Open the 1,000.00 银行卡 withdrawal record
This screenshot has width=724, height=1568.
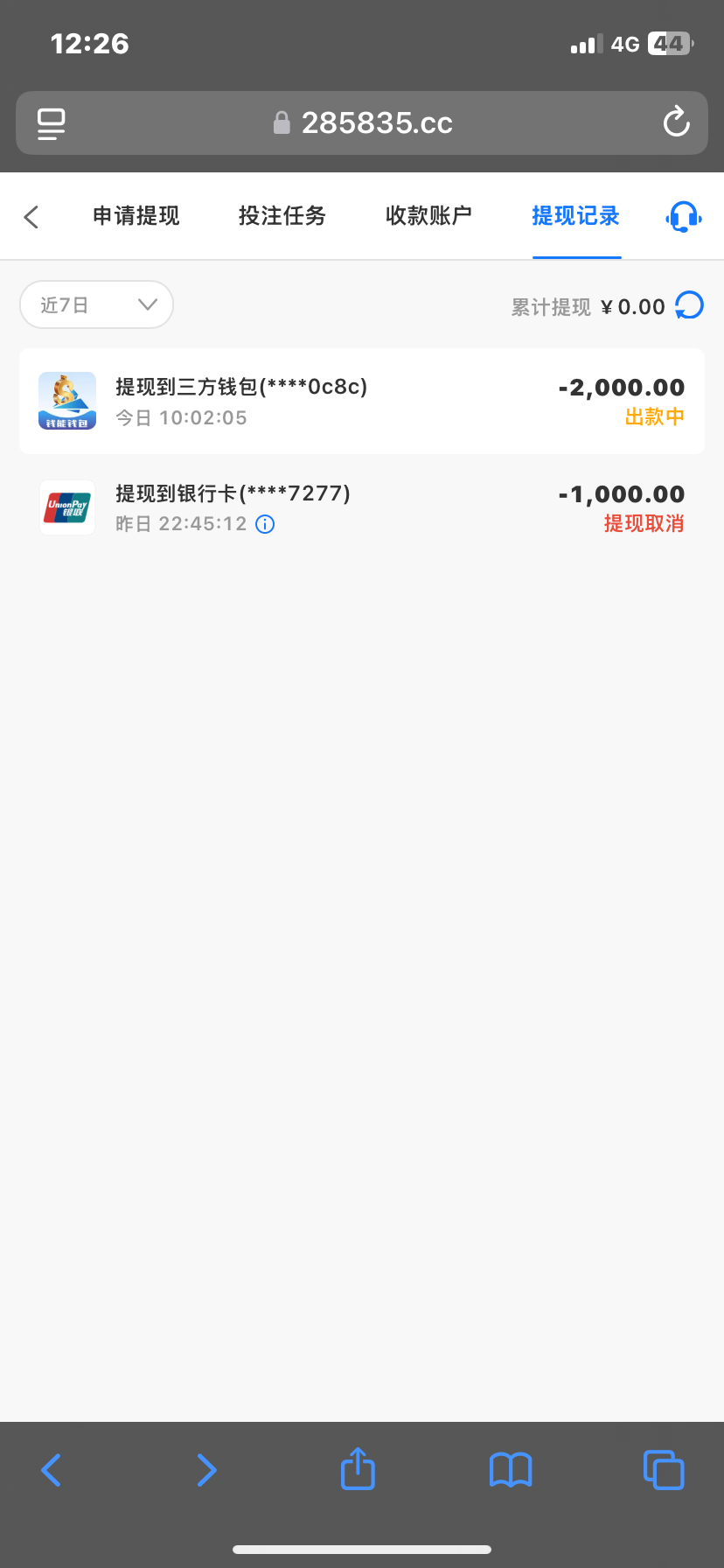pos(362,507)
